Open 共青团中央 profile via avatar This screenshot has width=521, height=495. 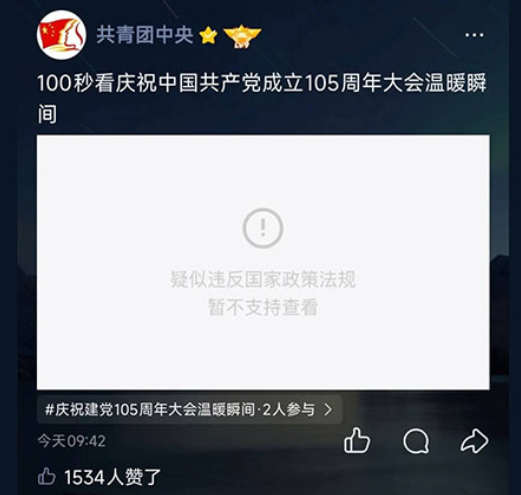[62, 35]
